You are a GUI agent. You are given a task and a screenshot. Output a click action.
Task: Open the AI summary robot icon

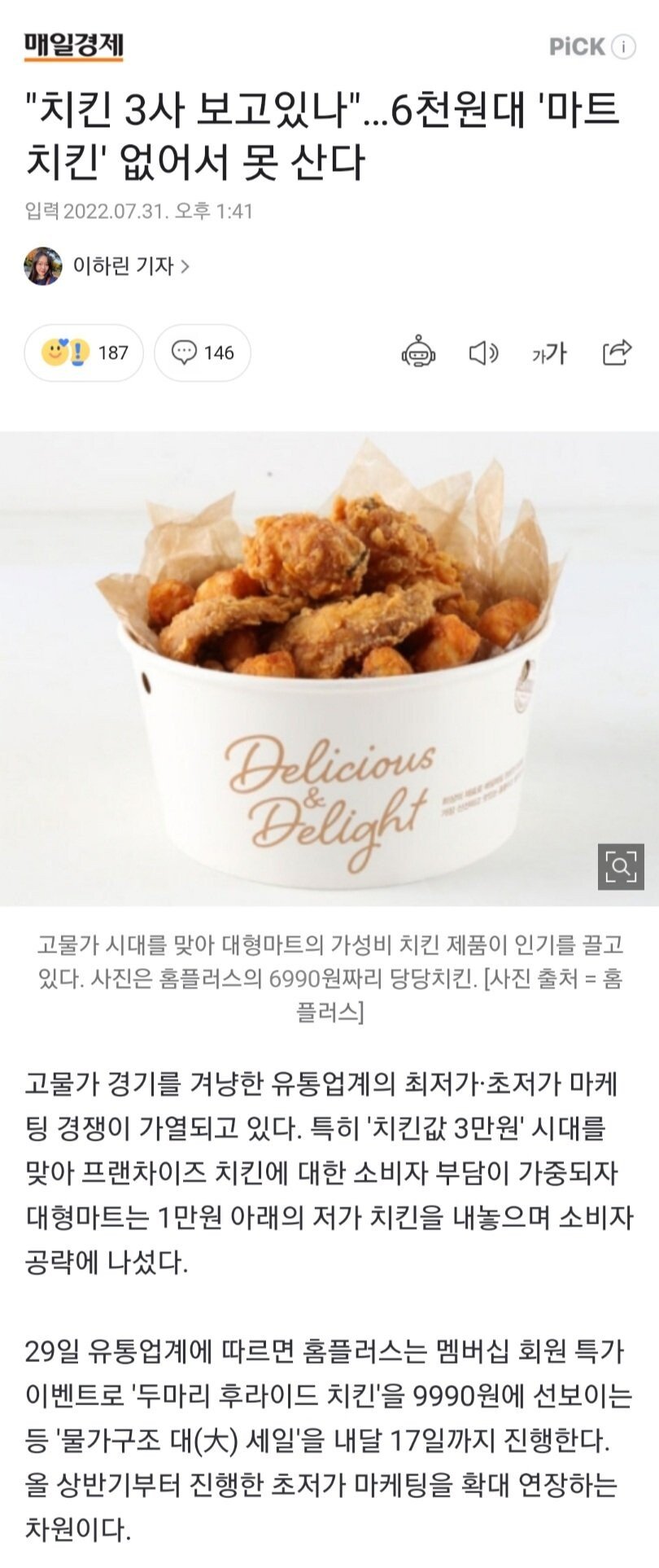point(418,352)
